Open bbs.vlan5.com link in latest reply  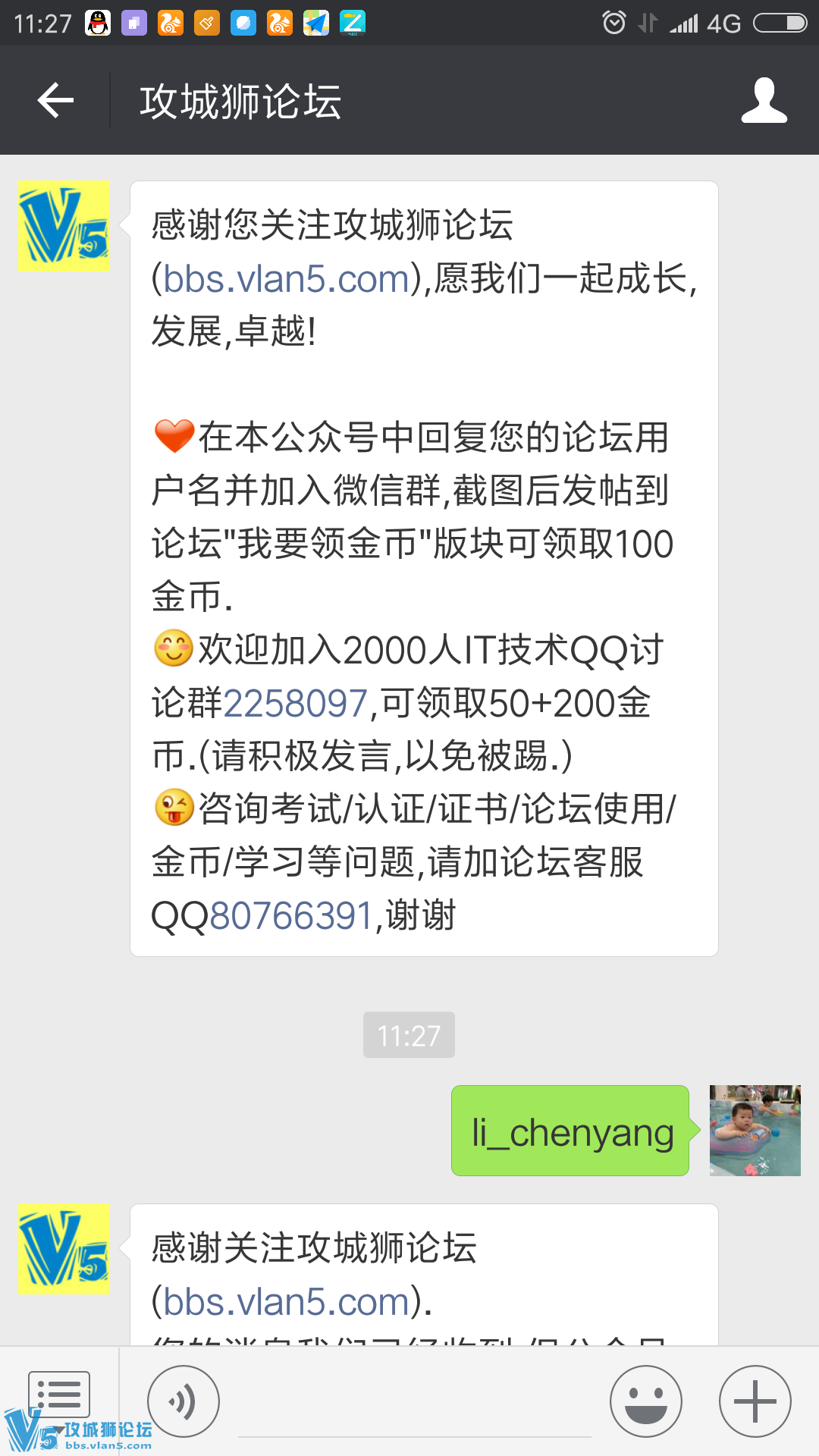click(x=287, y=1301)
